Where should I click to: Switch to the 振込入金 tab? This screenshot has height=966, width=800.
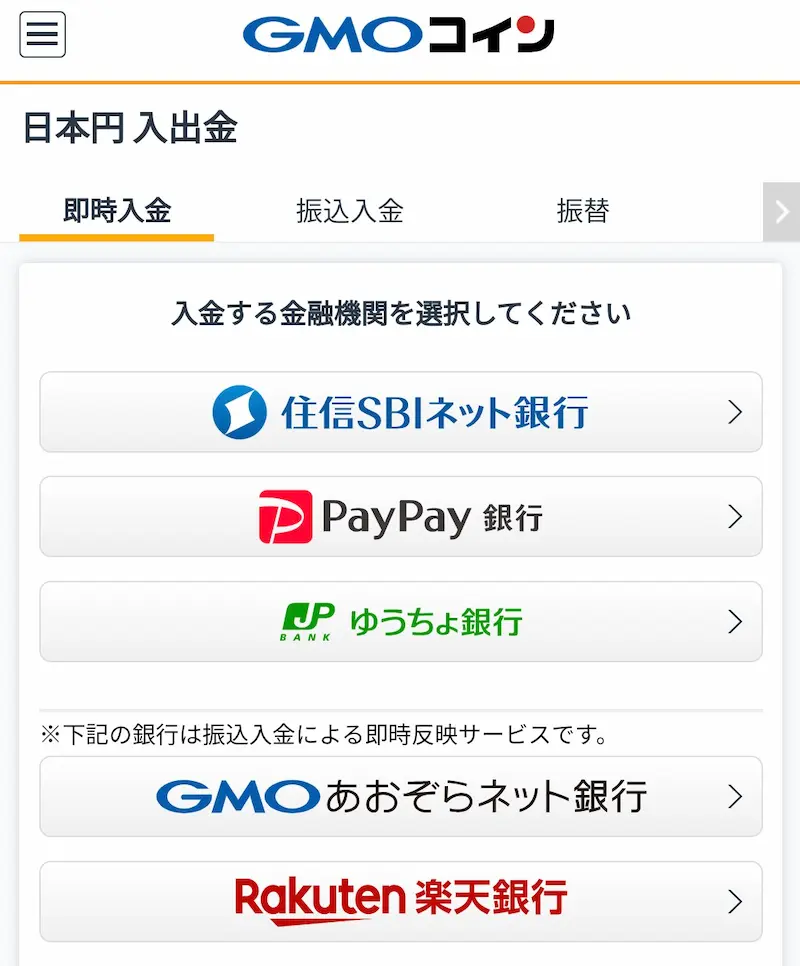pos(350,211)
